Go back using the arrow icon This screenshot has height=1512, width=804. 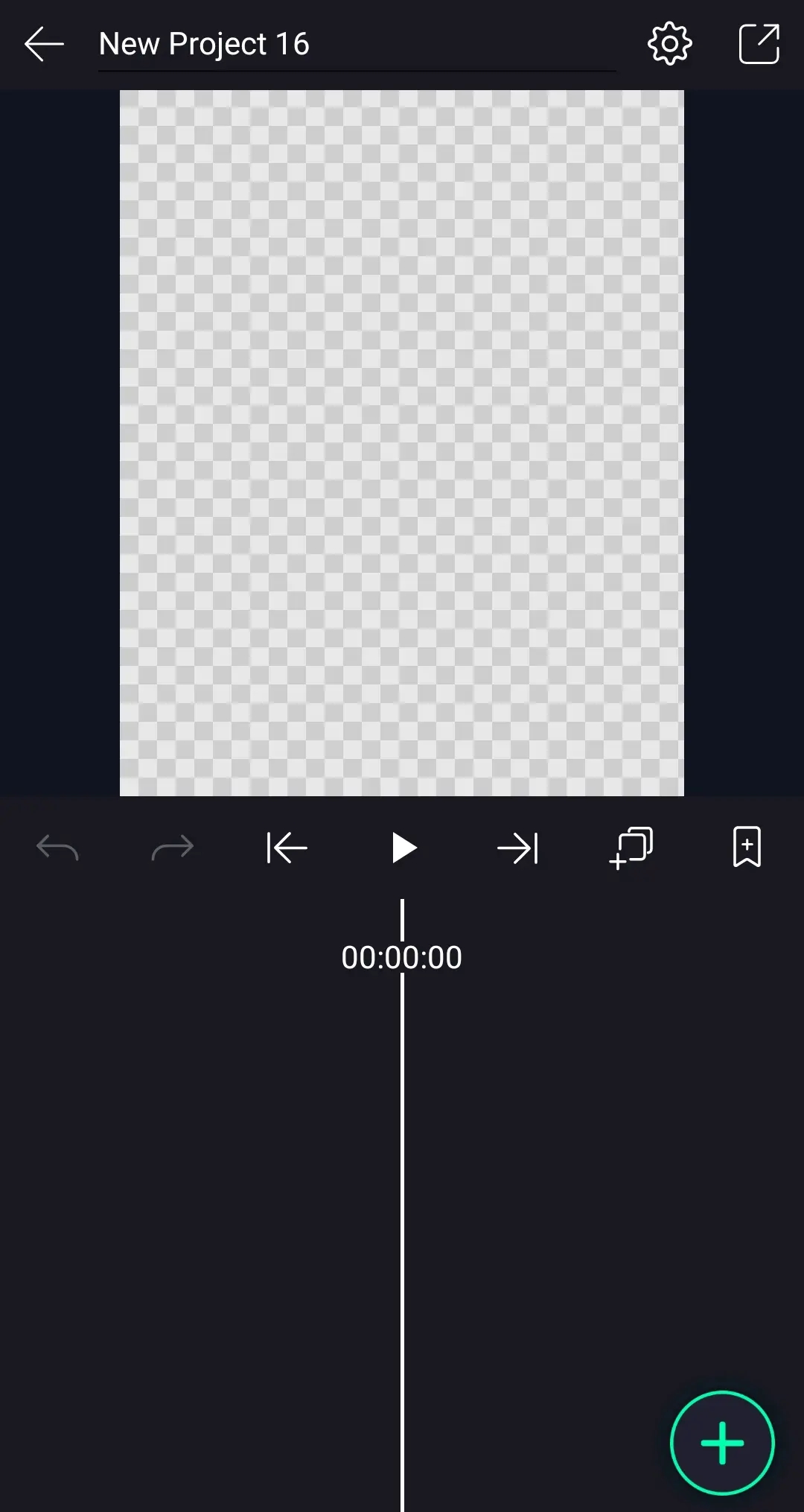tap(44, 45)
